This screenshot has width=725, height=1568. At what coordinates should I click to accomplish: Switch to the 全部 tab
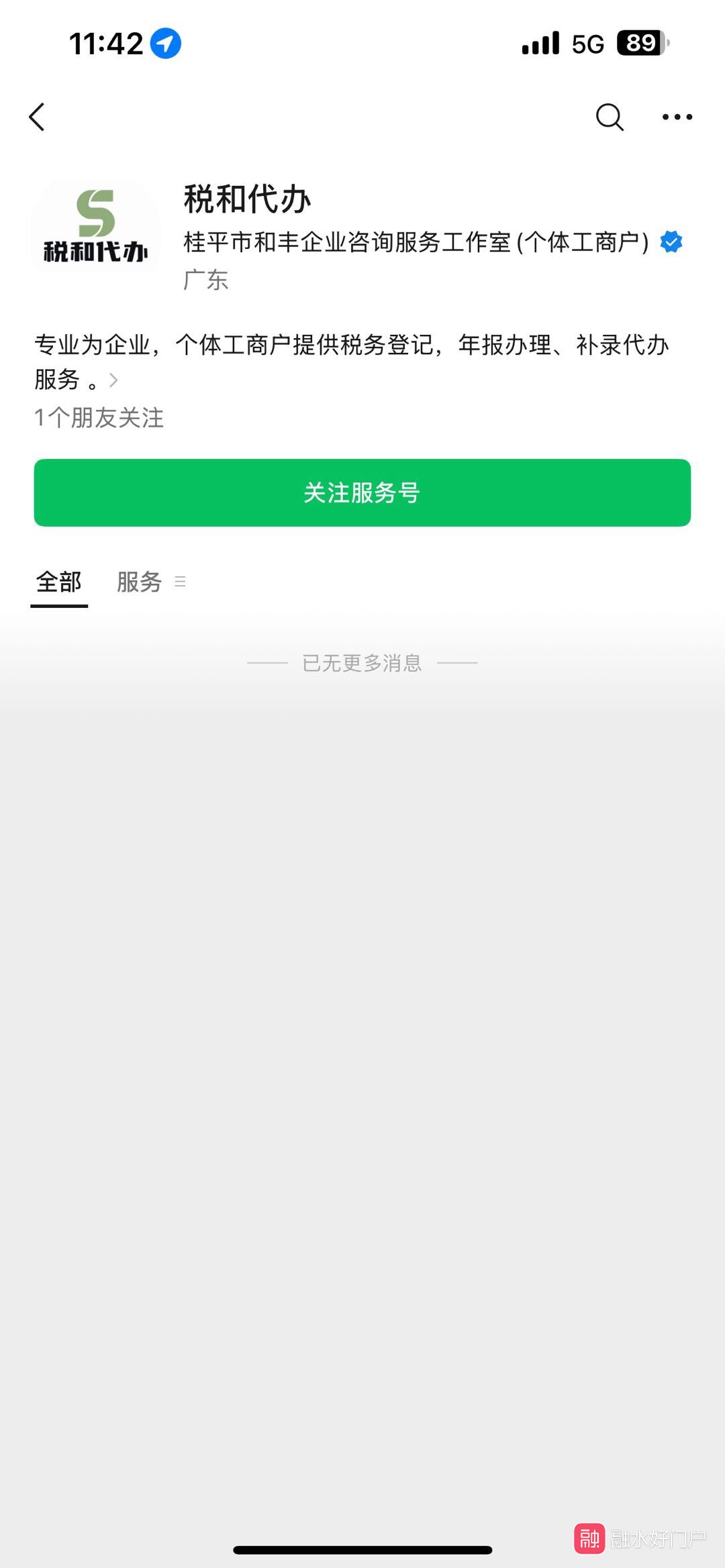click(59, 582)
